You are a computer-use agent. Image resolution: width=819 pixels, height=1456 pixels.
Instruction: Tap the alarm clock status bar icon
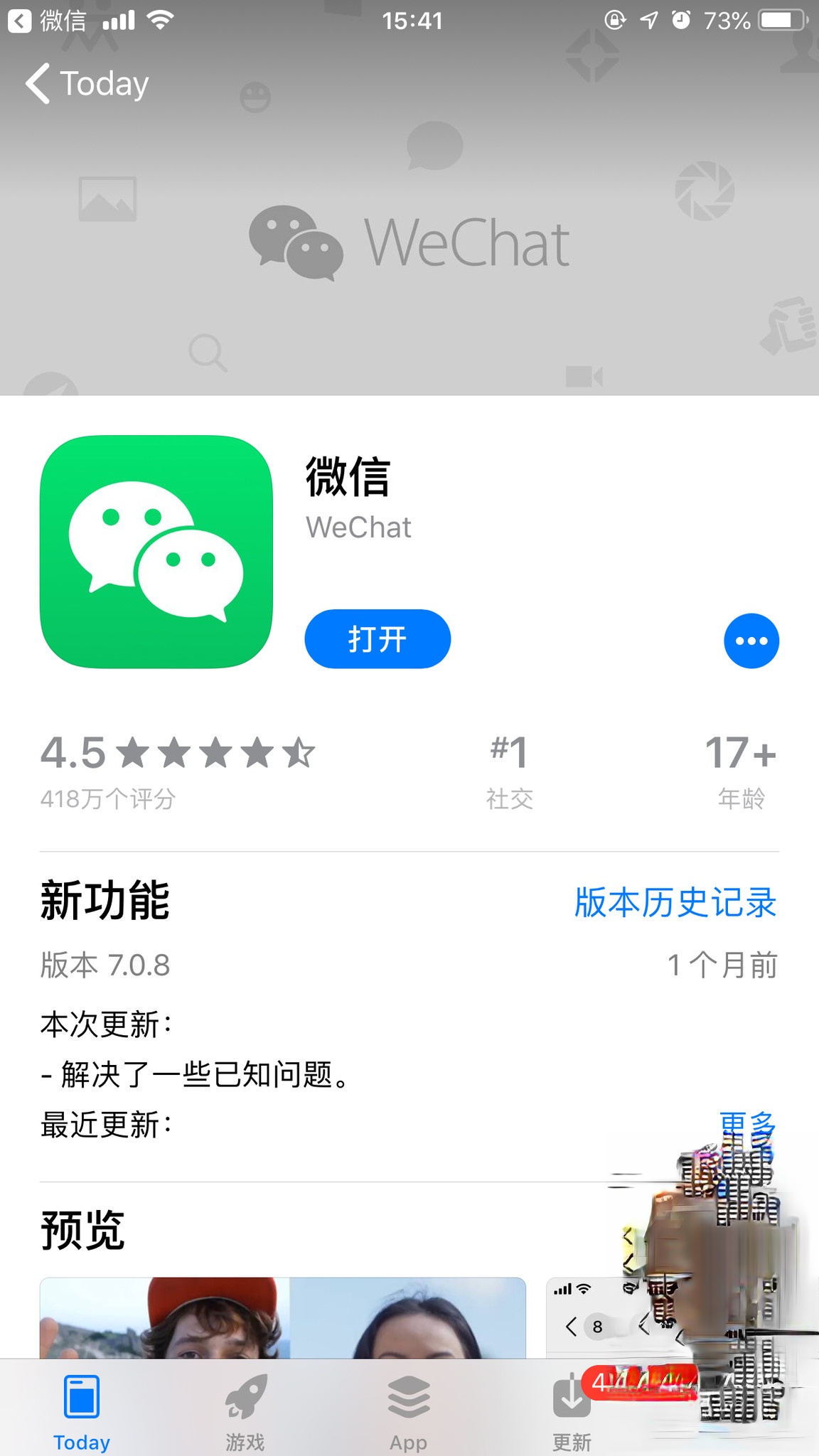(680, 21)
